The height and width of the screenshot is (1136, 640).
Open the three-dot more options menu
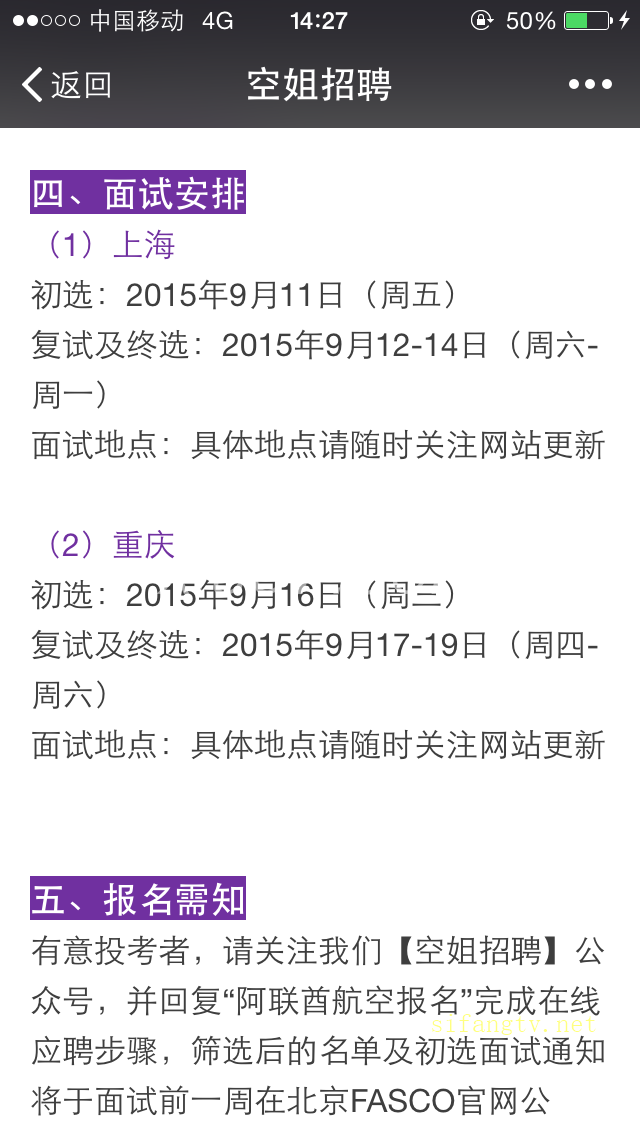pos(590,85)
